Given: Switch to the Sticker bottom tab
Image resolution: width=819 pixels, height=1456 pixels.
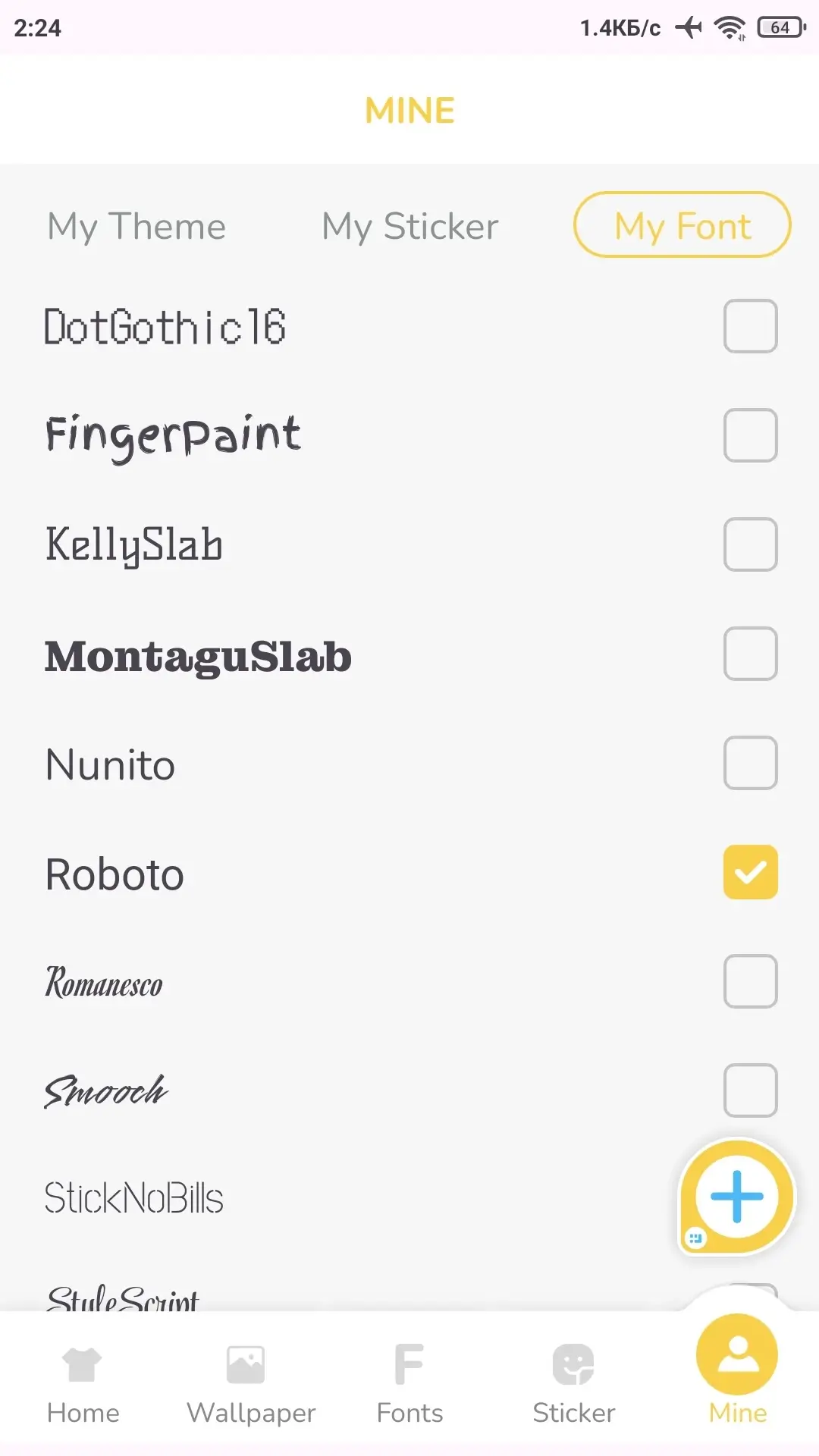Looking at the screenshot, I should tap(573, 1384).
